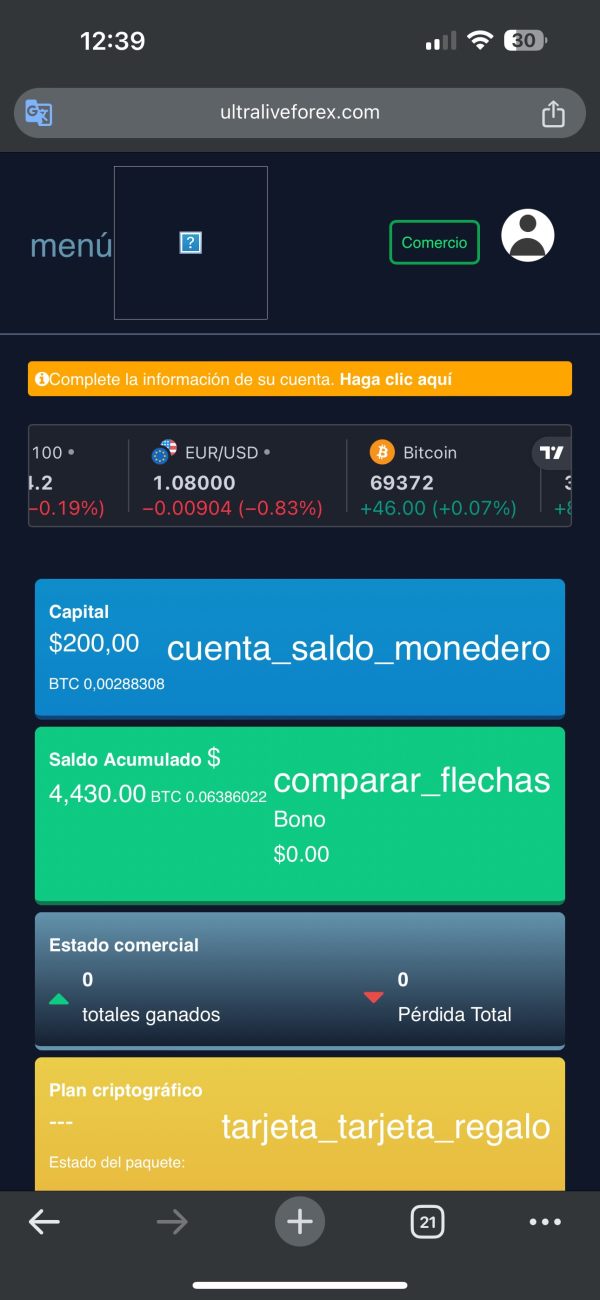The width and height of the screenshot is (600, 1300).
Task: Go back in the browser
Action: coord(44,1221)
